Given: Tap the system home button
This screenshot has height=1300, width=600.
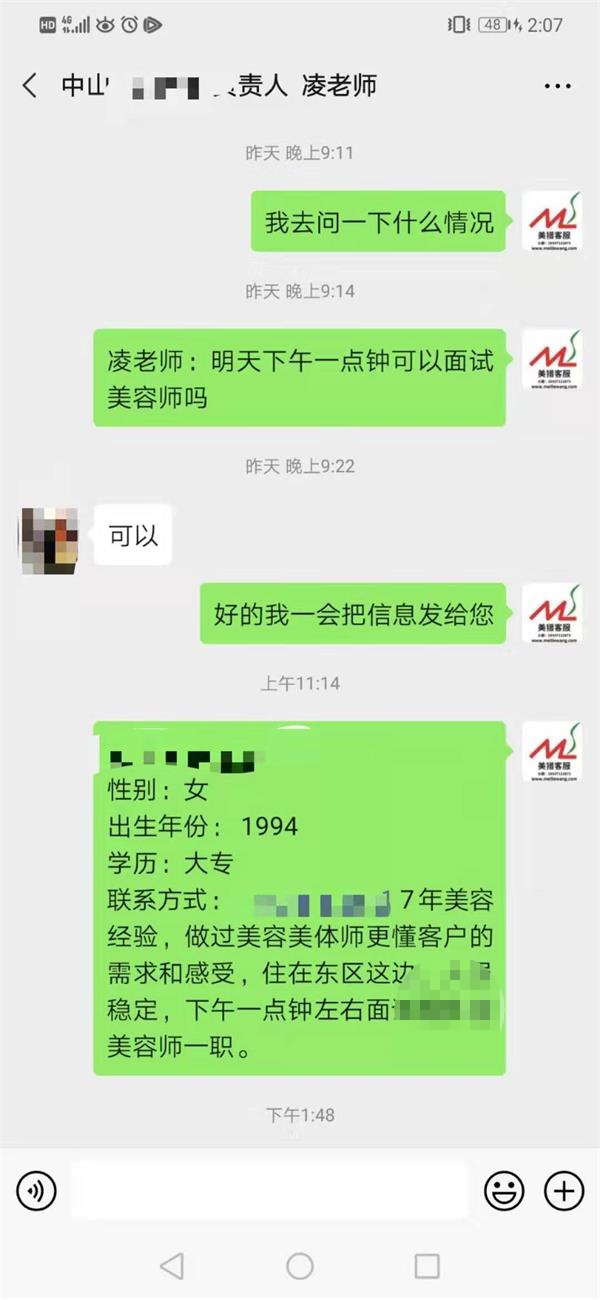Looking at the screenshot, I should [x=300, y=1266].
